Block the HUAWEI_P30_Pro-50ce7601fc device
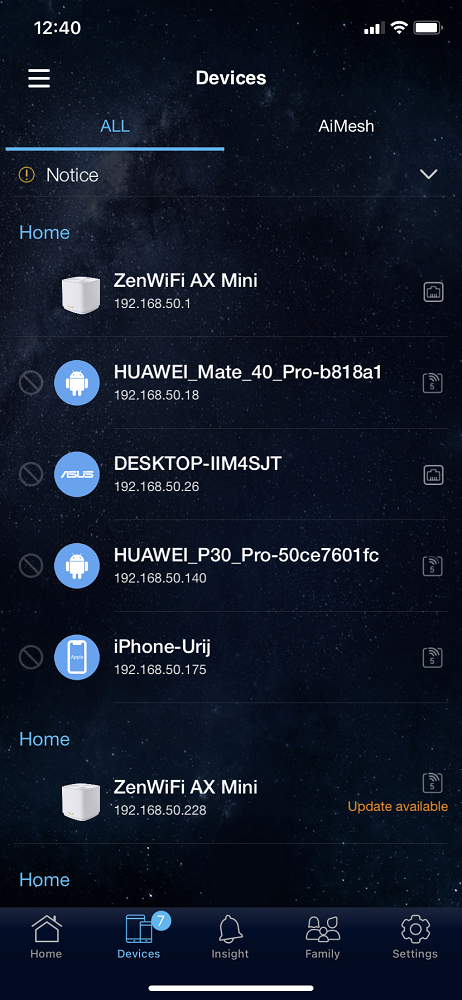The image size is (462, 1000). point(31,566)
